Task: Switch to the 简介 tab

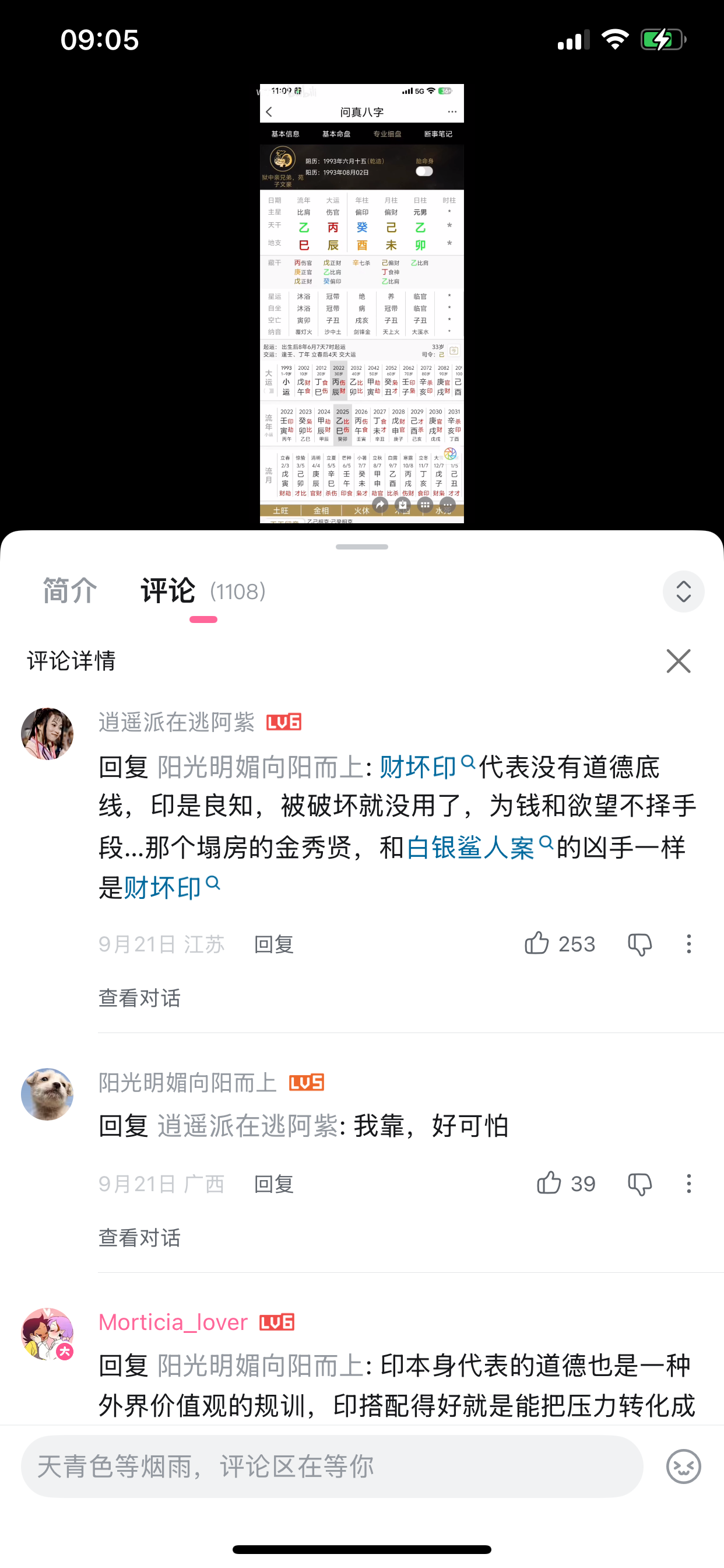Action: [70, 591]
